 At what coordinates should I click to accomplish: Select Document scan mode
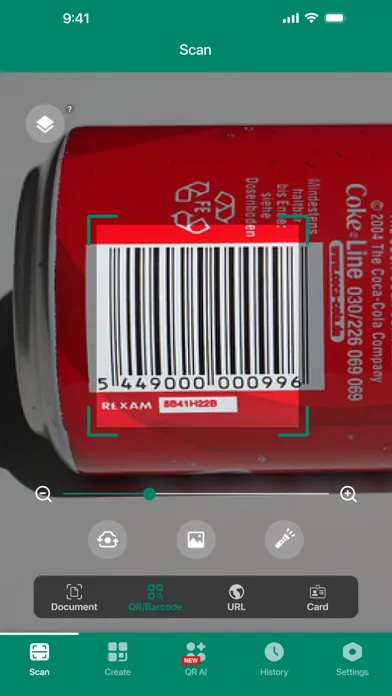tap(74, 597)
